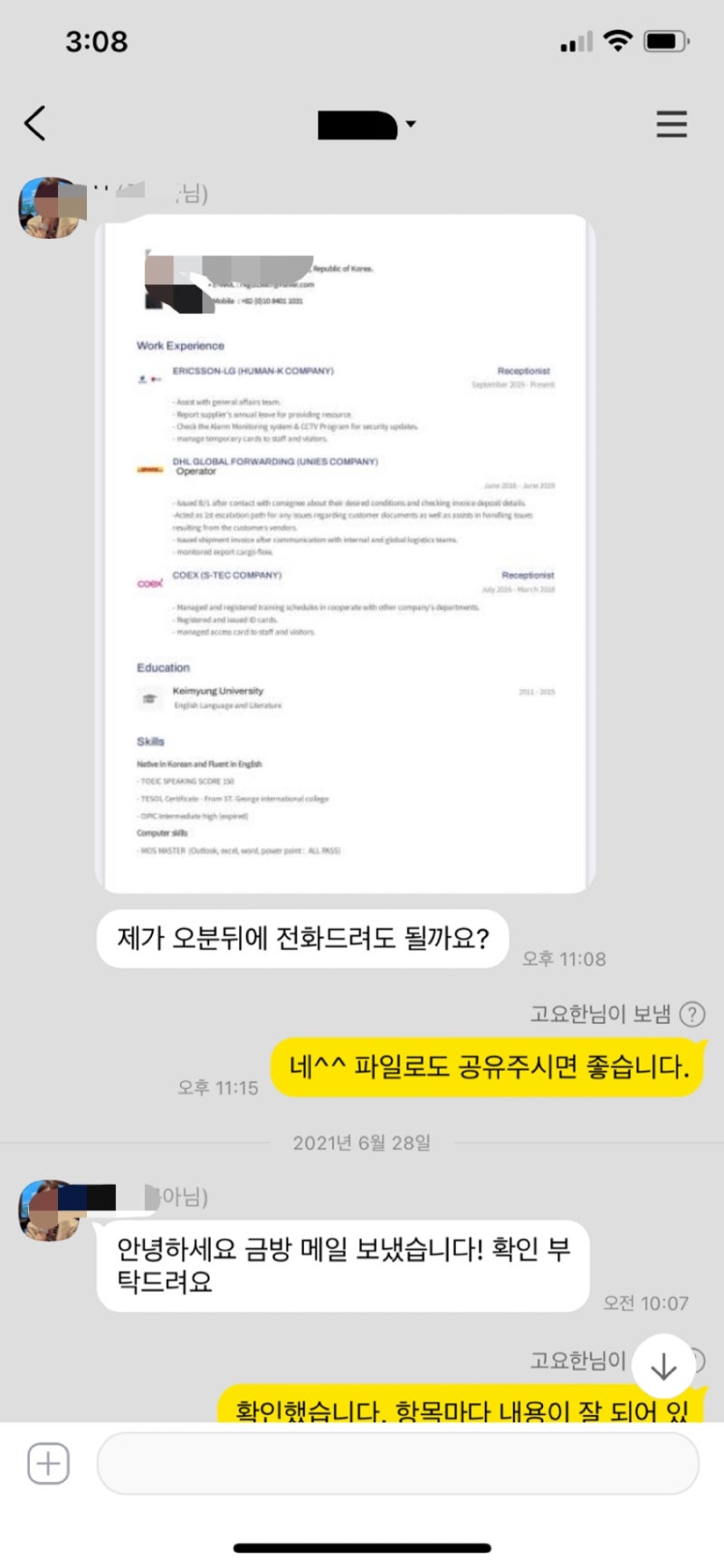Tap the sender's profile picture at the top
Image resolution: width=724 pixels, height=1568 pixels.
coord(49,207)
